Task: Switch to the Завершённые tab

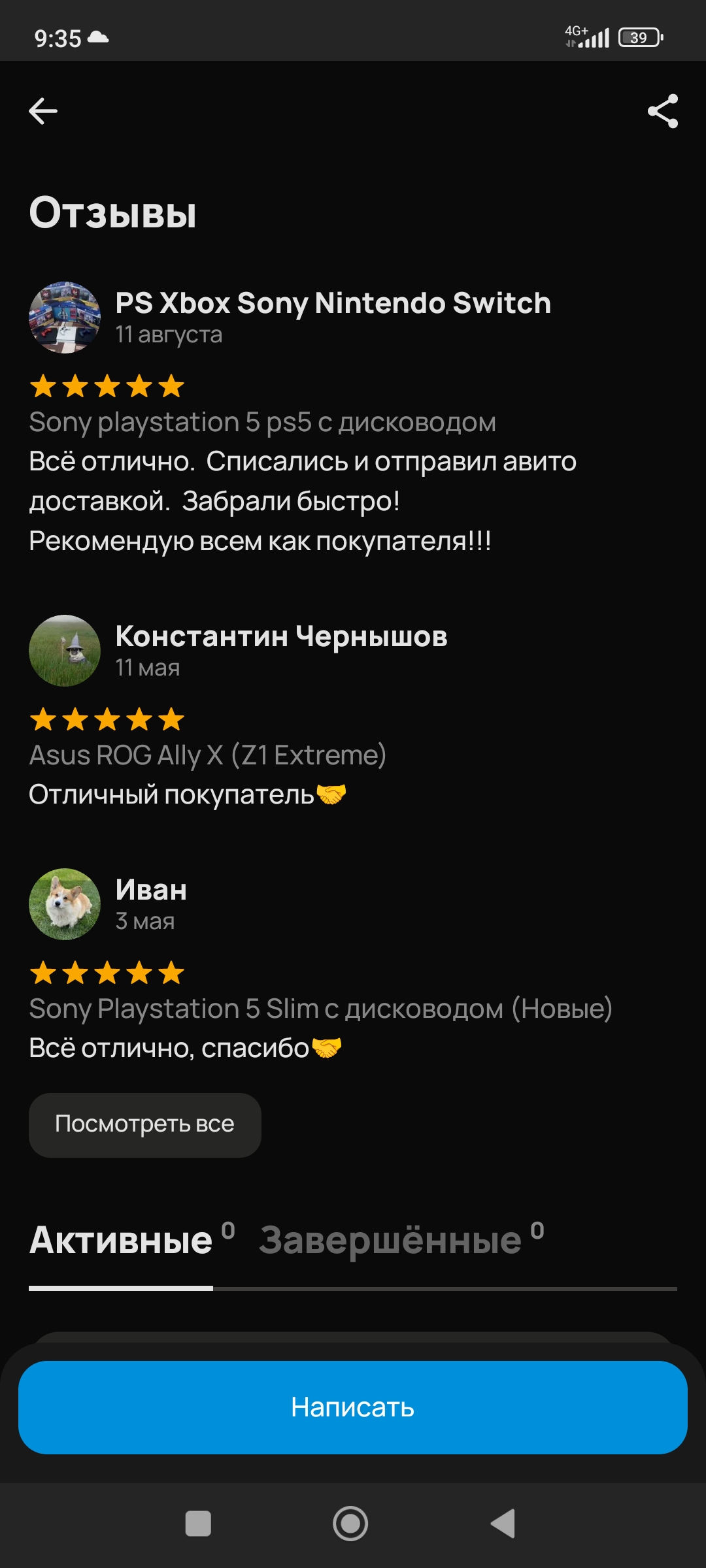Action: pos(401,1240)
